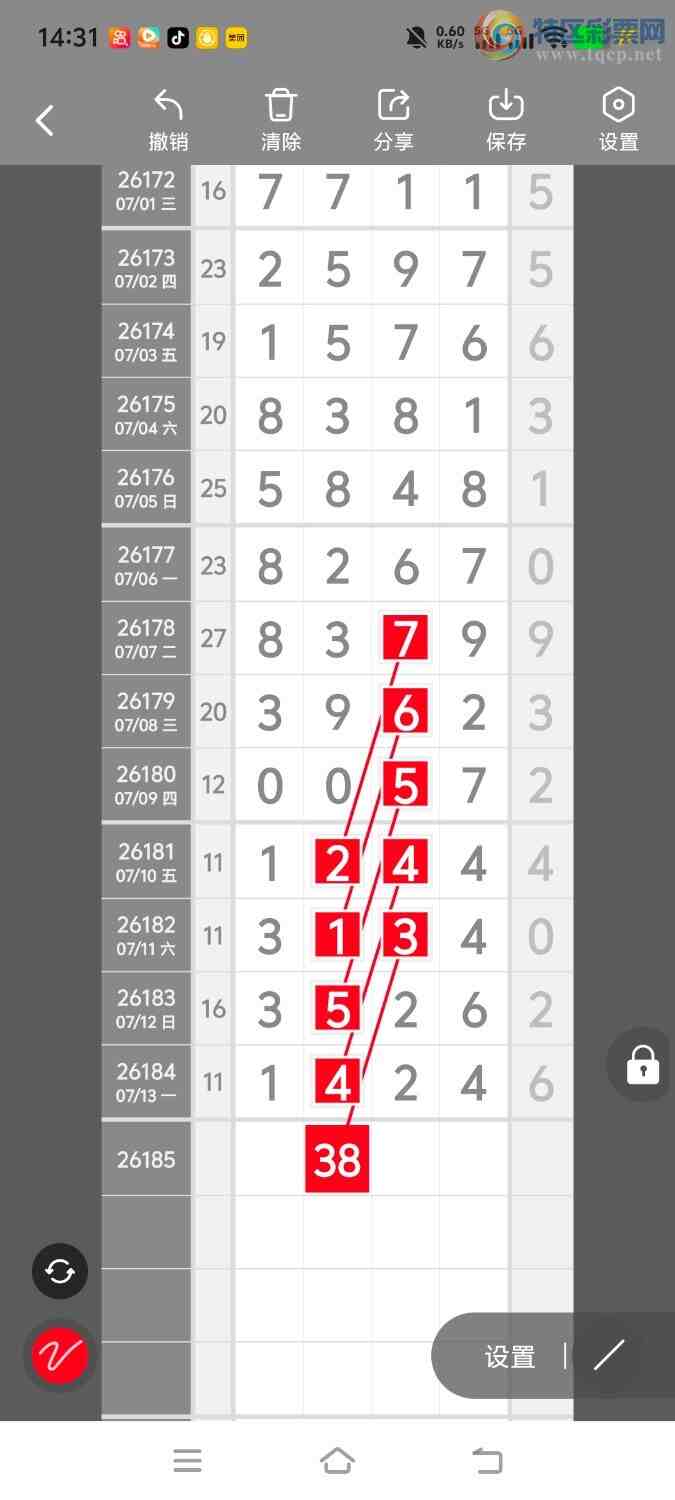Toggle the lock icon on the right edge

pos(642,1064)
